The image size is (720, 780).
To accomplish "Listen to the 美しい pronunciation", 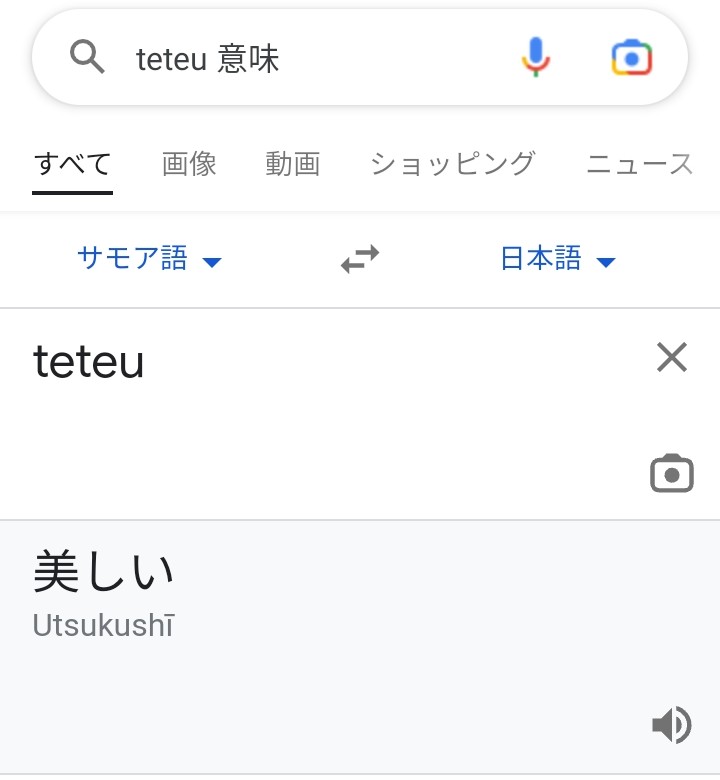I will (x=672, y=725).
